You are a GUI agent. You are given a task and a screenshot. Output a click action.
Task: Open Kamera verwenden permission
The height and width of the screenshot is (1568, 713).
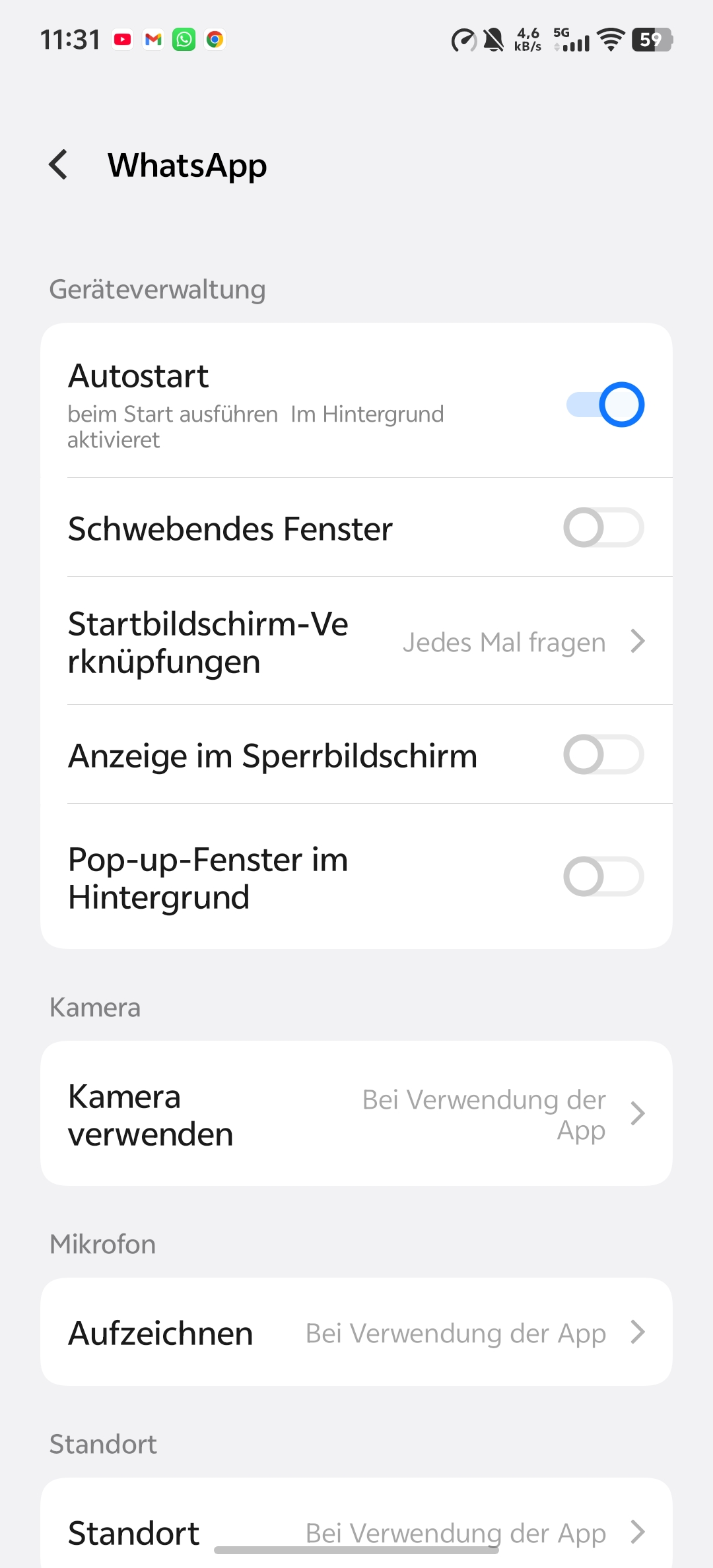click(x=356, y=1114)
